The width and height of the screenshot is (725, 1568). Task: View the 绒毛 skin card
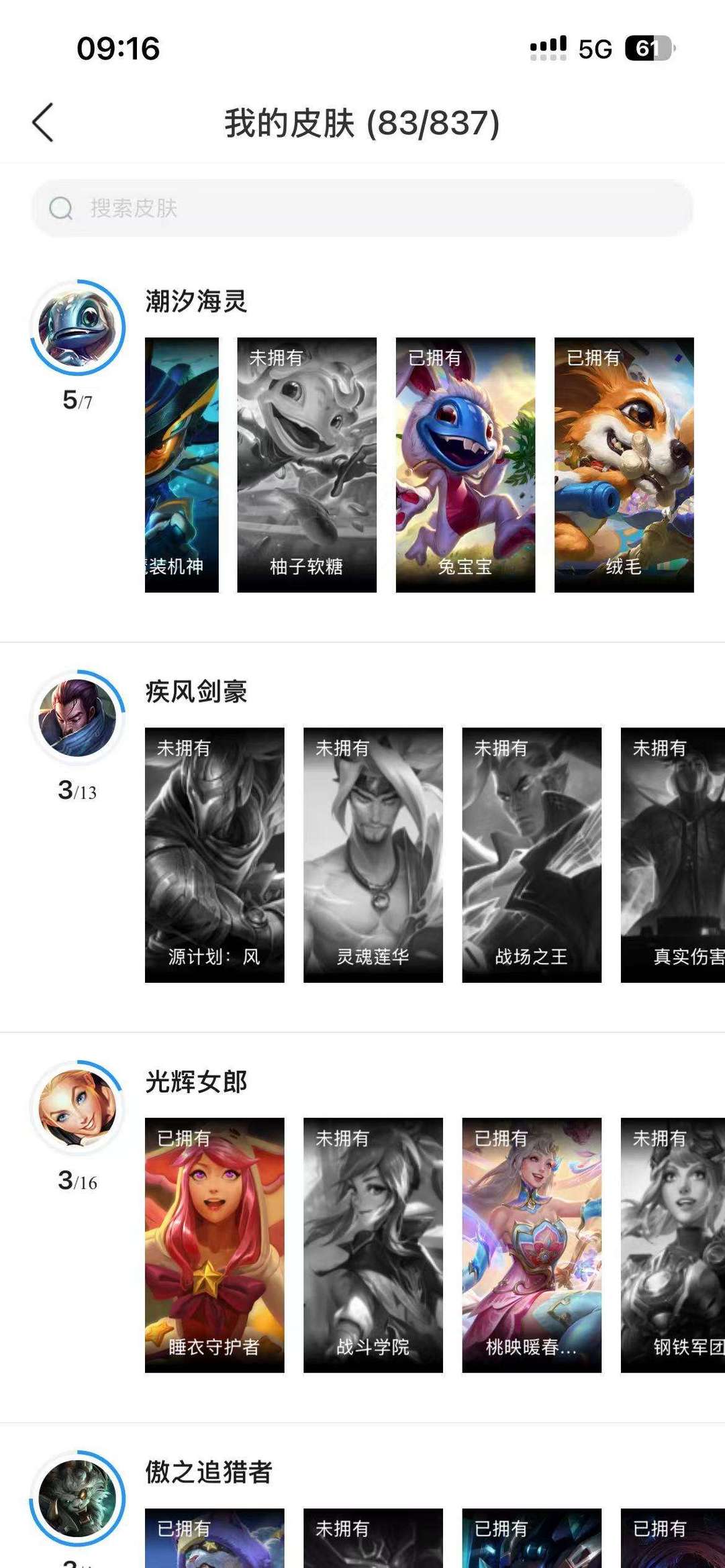tap(624, 464)
